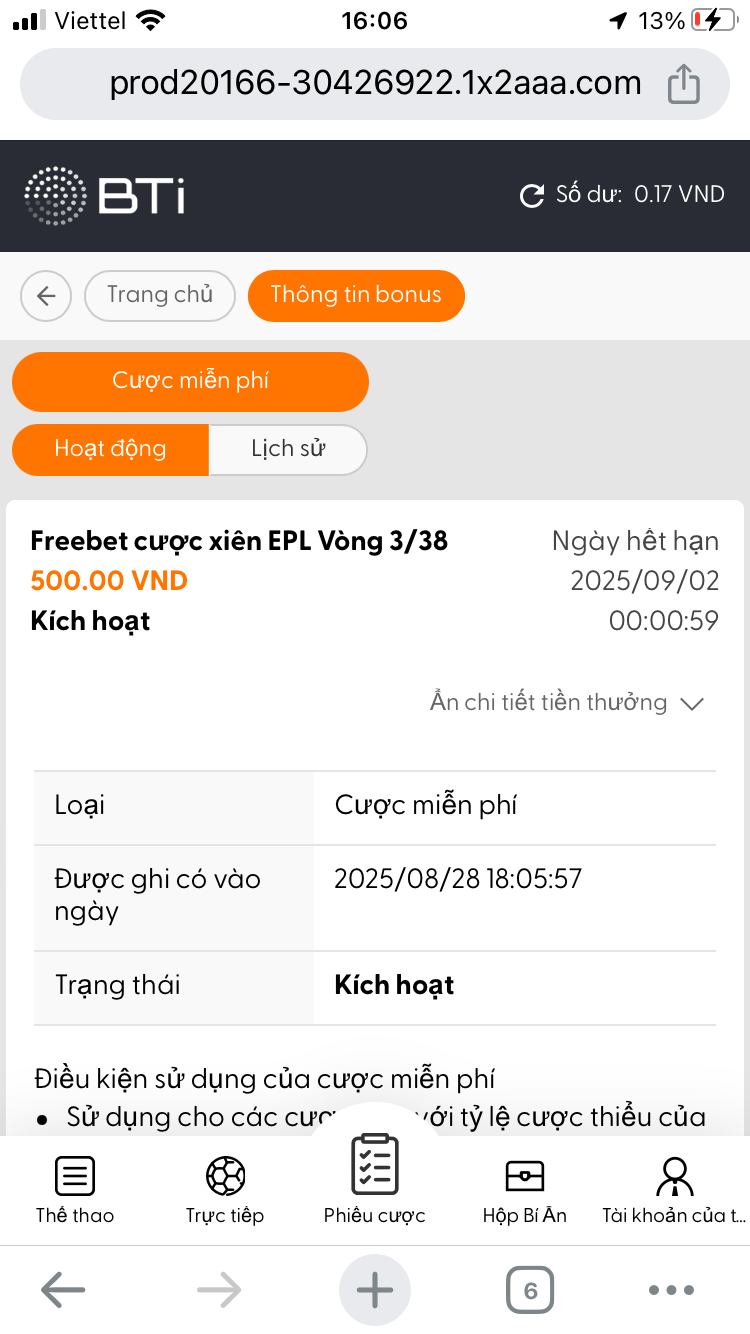Go to Trang chủ

pos(160,296)
